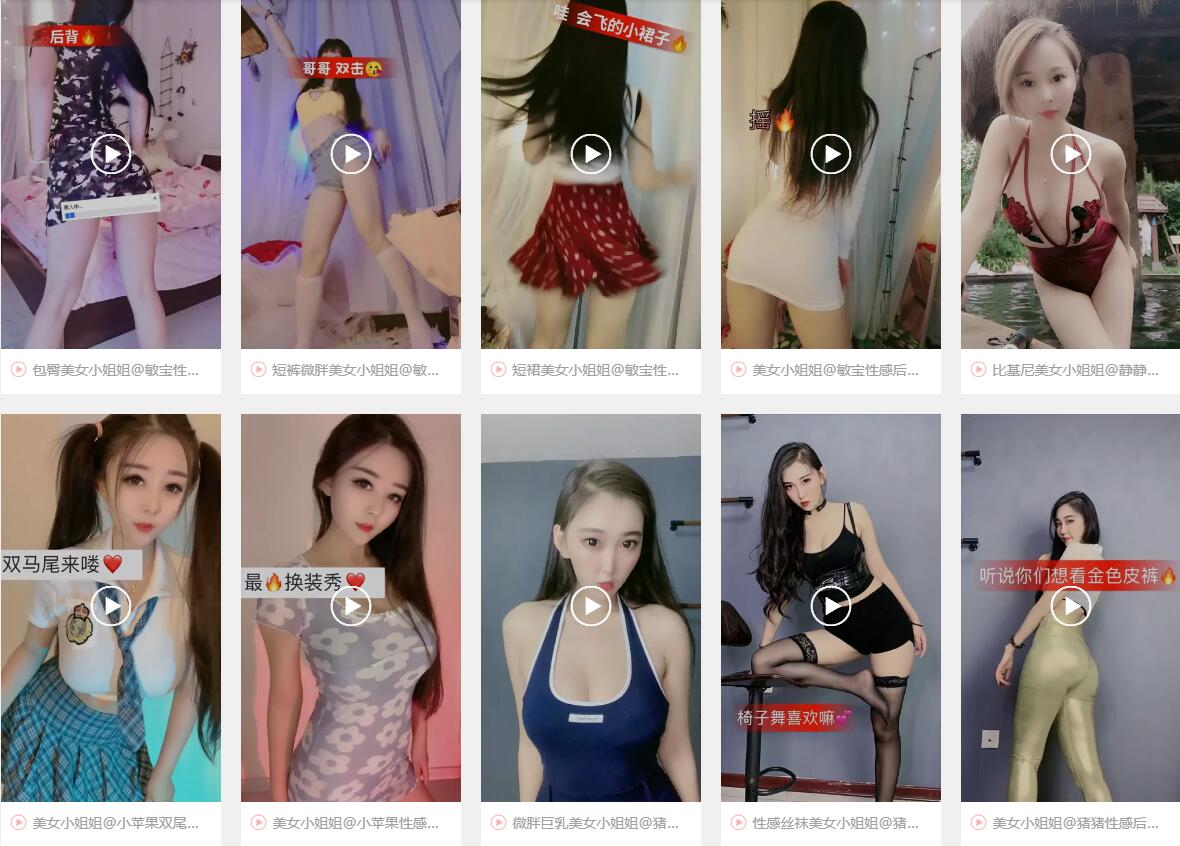The width and height of the screenshot is (1180, 846).
Task: Play the 会飞的小裙子 video
Action: click(591, 154)
